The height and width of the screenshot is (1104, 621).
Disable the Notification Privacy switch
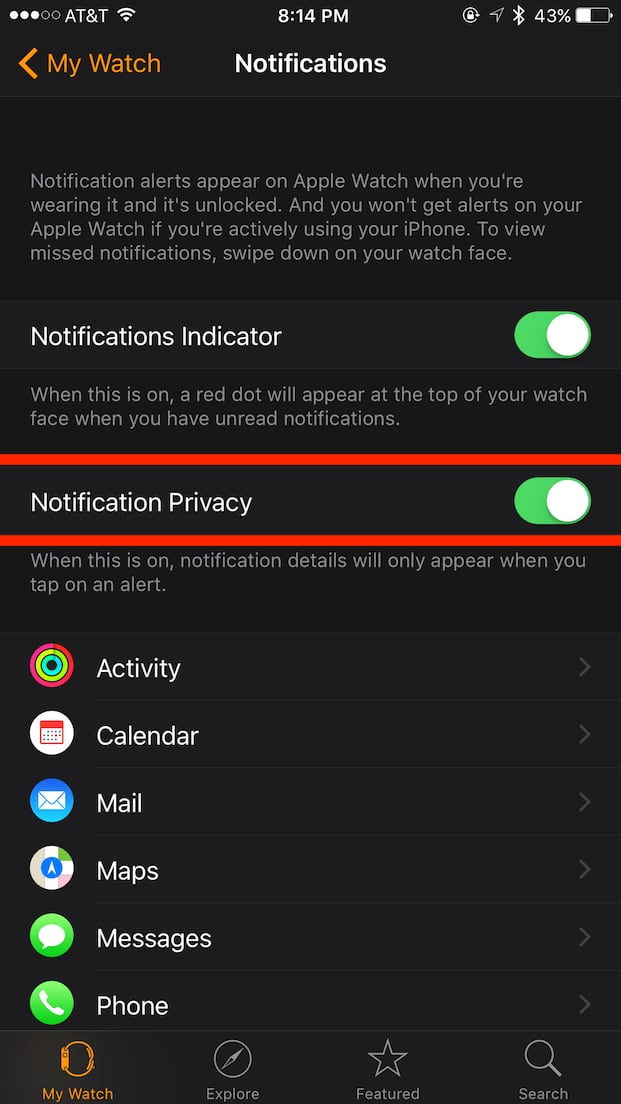click(552, 501)
